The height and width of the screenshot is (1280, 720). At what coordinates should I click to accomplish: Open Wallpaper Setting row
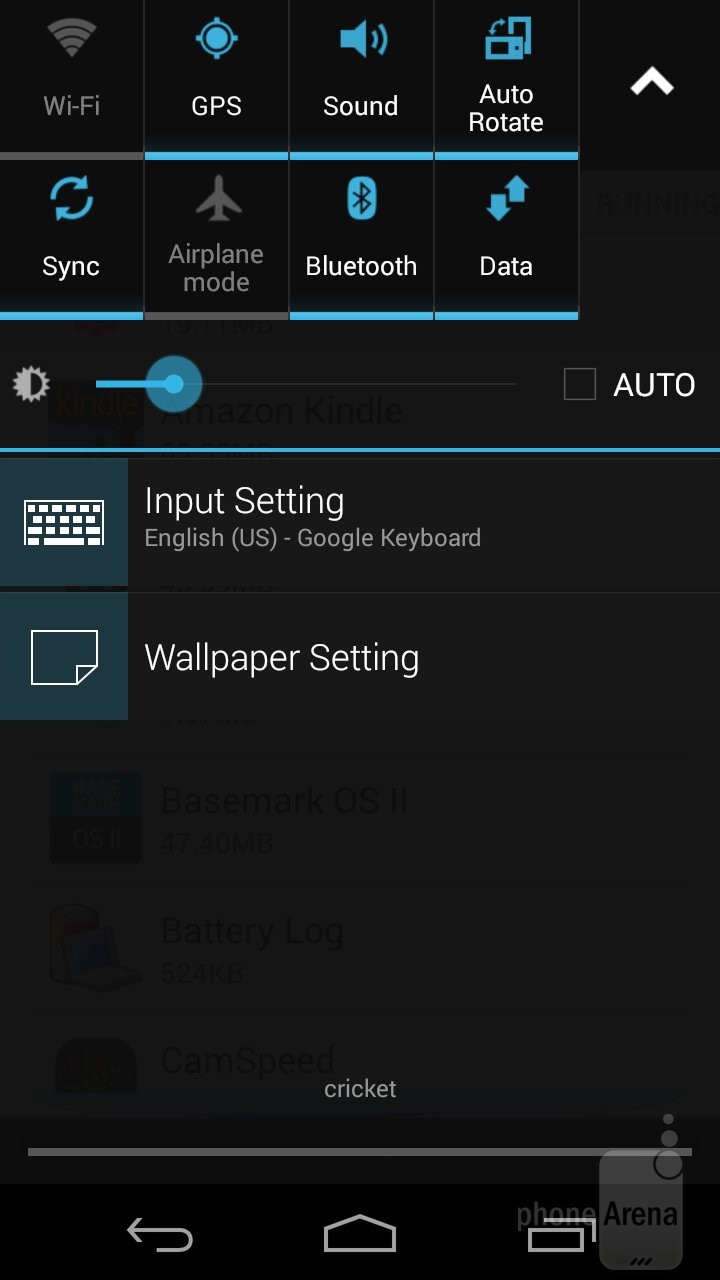(360, 657)
